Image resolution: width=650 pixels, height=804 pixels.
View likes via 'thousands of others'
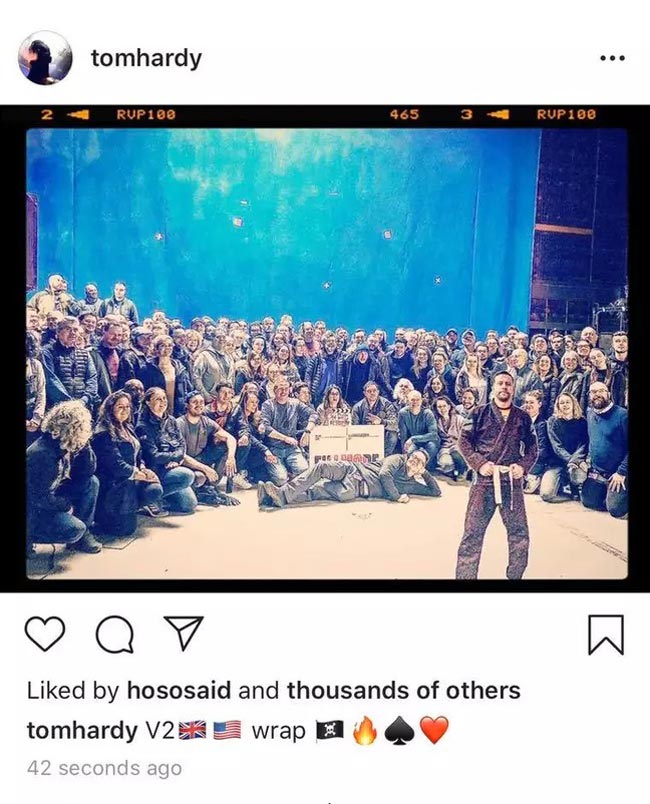pyautogui.click(x=403, y=690)
